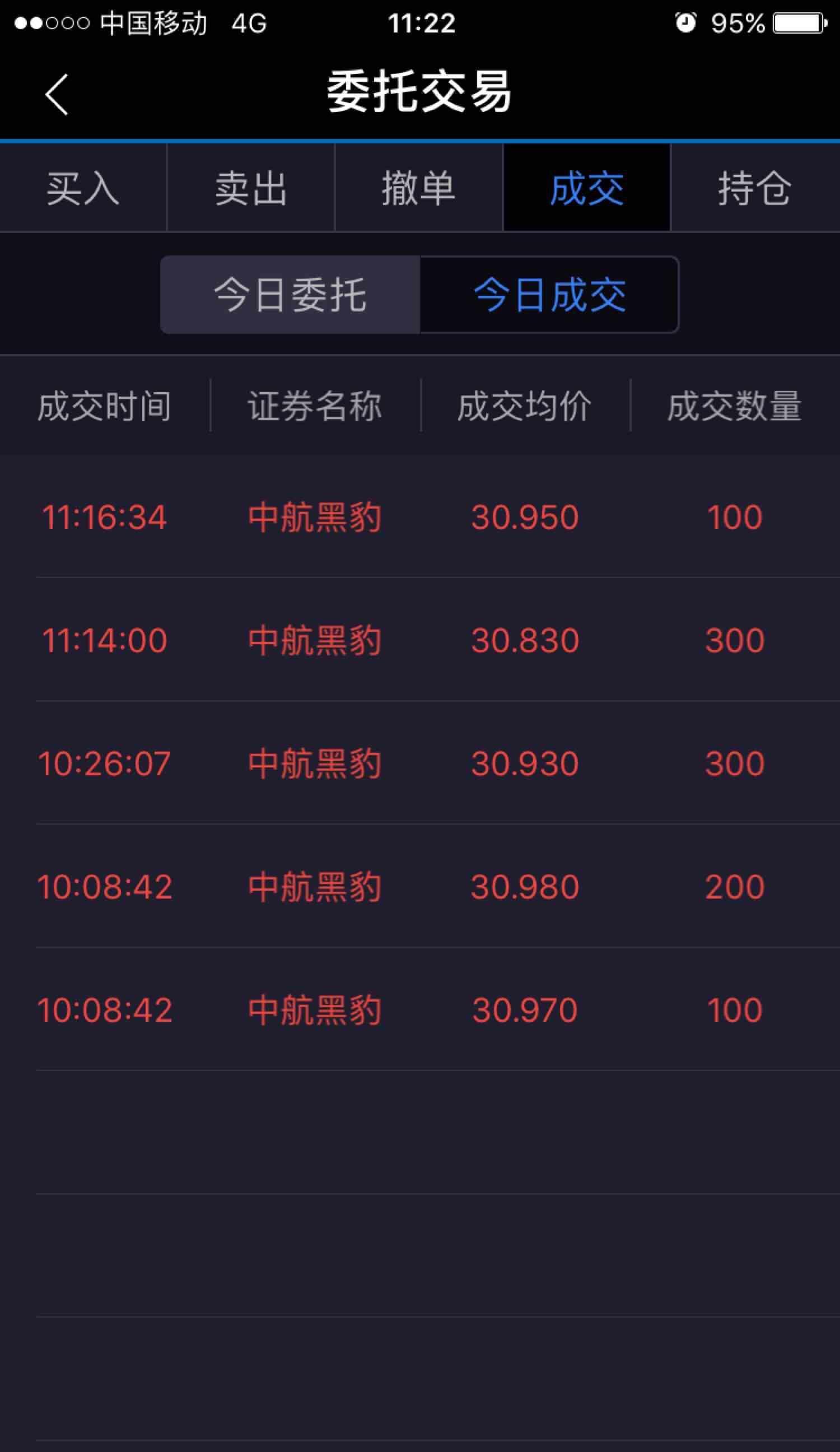Switch to the 卖出 tab

coord(251,188)
